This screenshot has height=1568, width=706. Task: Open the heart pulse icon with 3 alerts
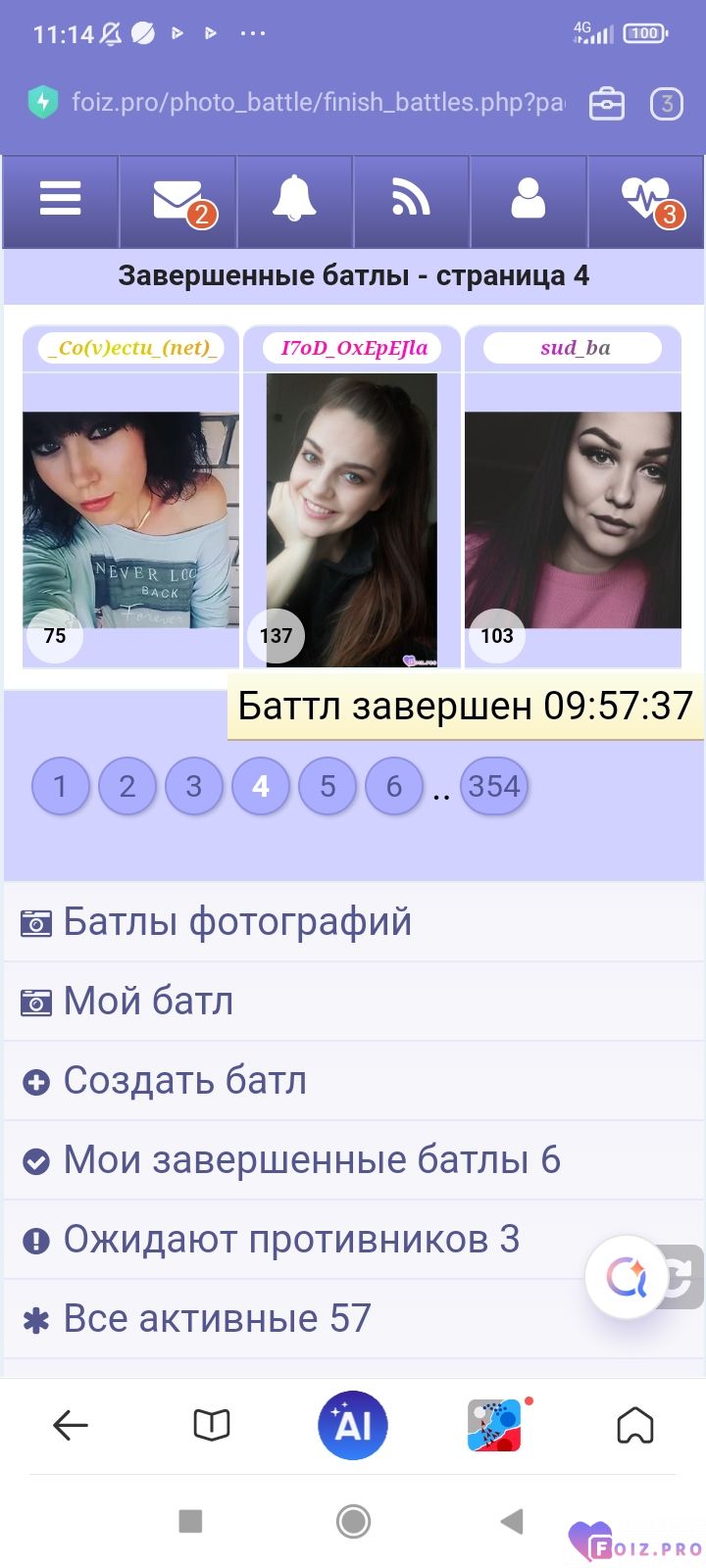[x=645, y=200]
